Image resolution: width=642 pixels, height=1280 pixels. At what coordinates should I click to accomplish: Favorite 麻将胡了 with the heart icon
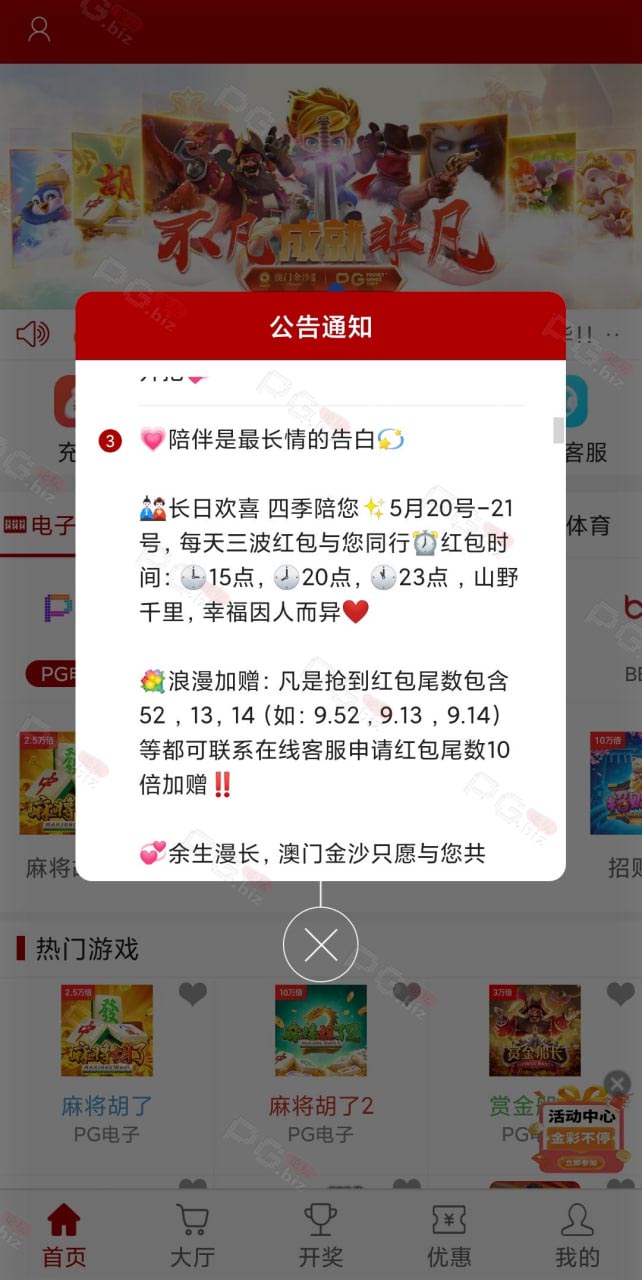(x=193, y=994)
